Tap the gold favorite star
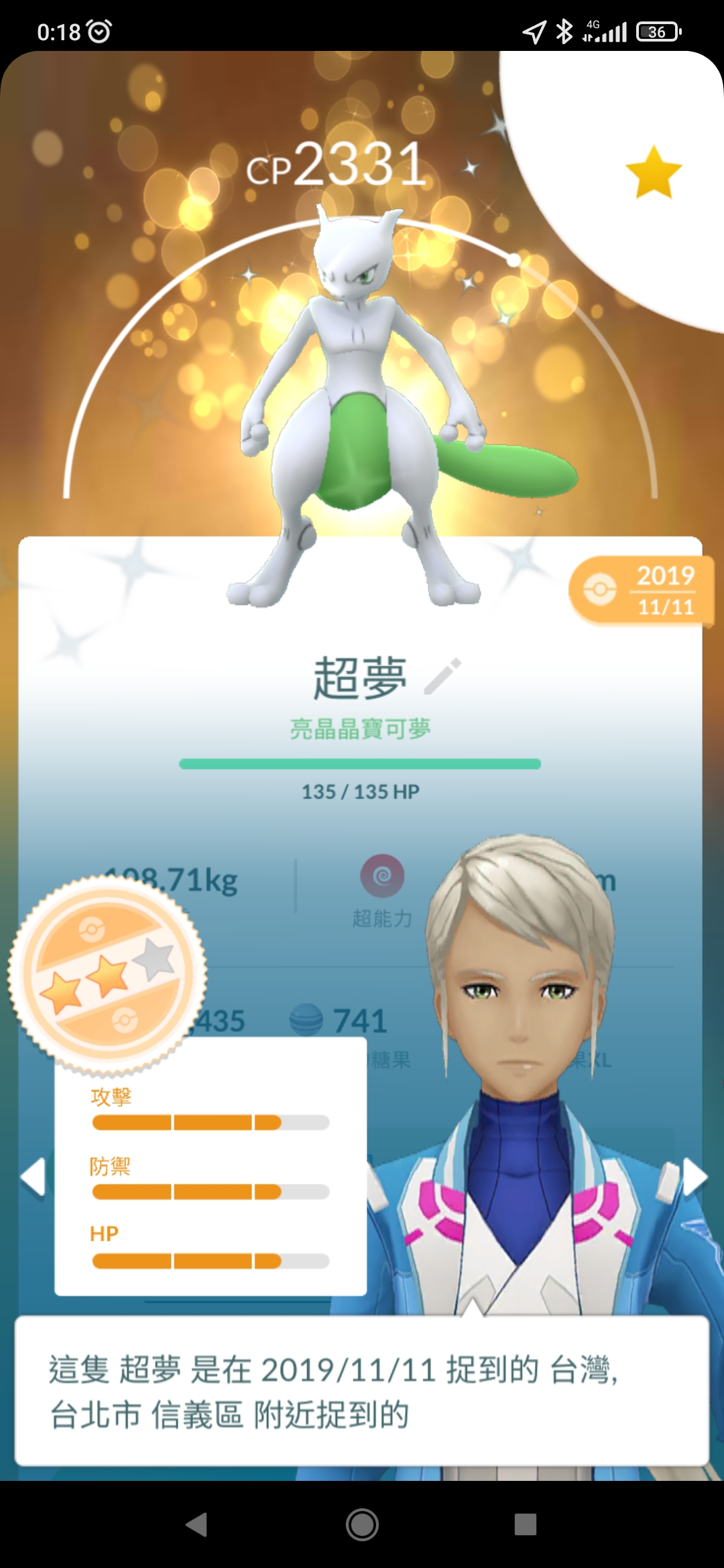 [x=653, y=173]
